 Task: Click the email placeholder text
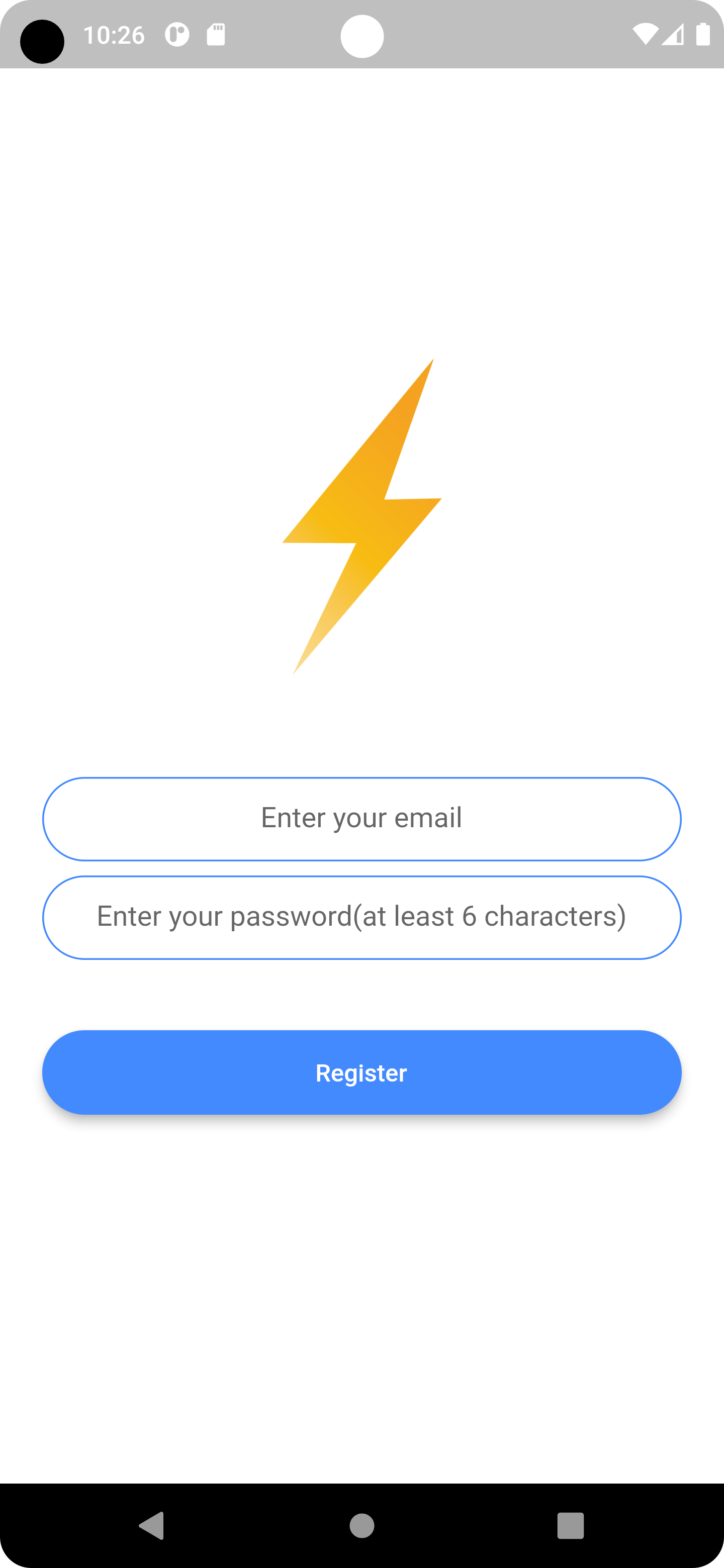(x=361, y=818)
